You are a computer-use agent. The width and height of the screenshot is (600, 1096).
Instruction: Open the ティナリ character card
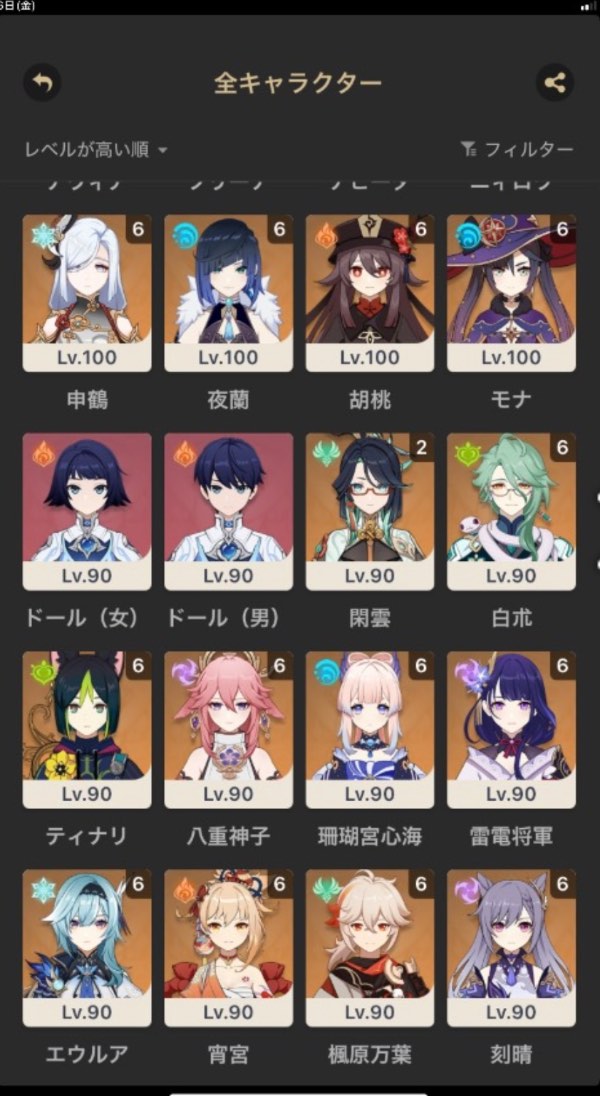coord(87,730)
